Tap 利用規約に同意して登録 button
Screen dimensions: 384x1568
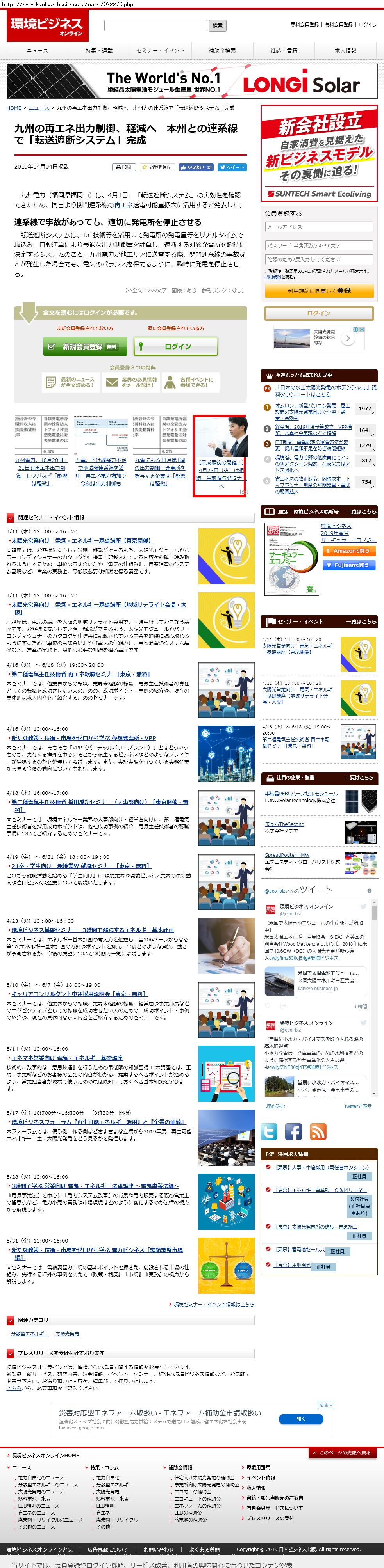pyautogui.click(x=319, y=290)
